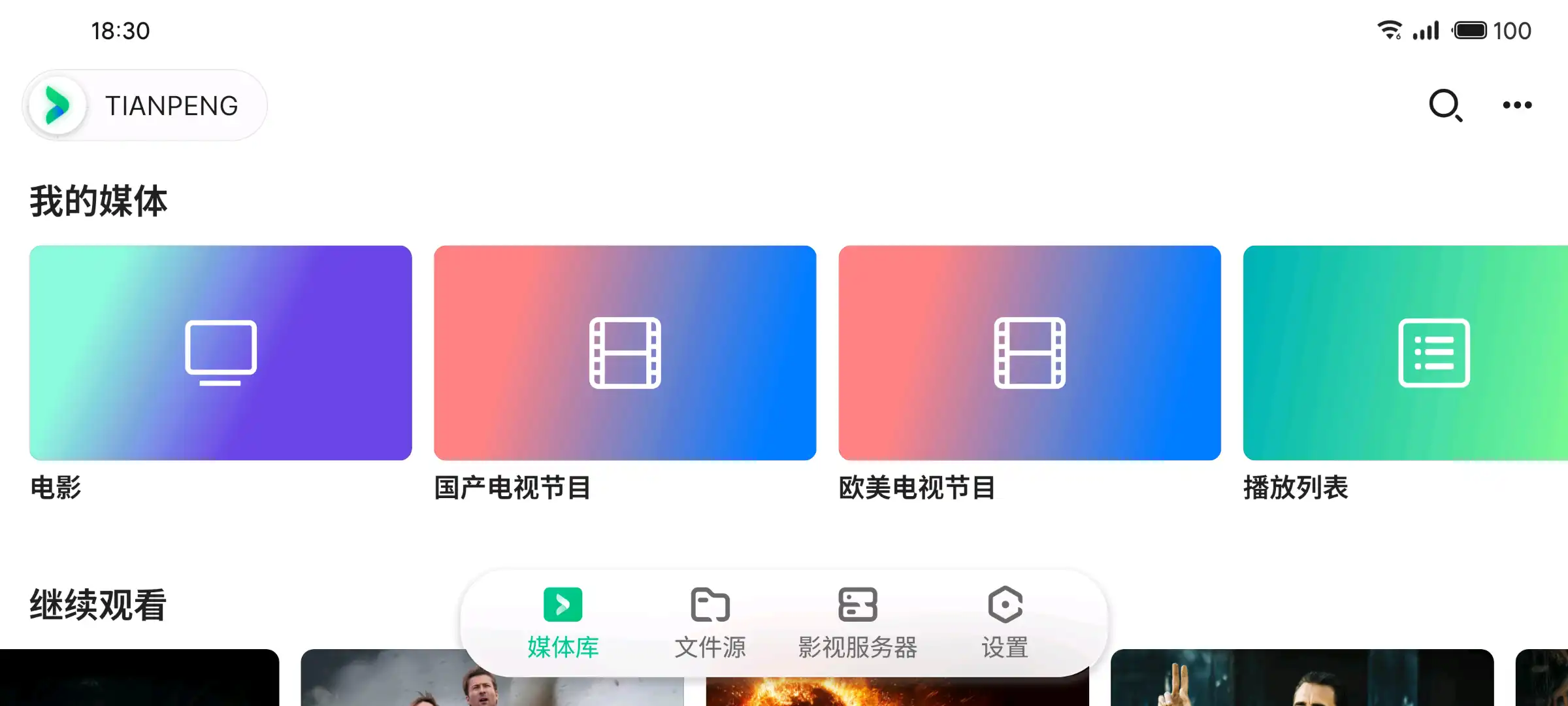Switch to the 文件源 tab
The width and height of the screenshot is (1568, 706).
pyautogui.click(x=710, y=622)
